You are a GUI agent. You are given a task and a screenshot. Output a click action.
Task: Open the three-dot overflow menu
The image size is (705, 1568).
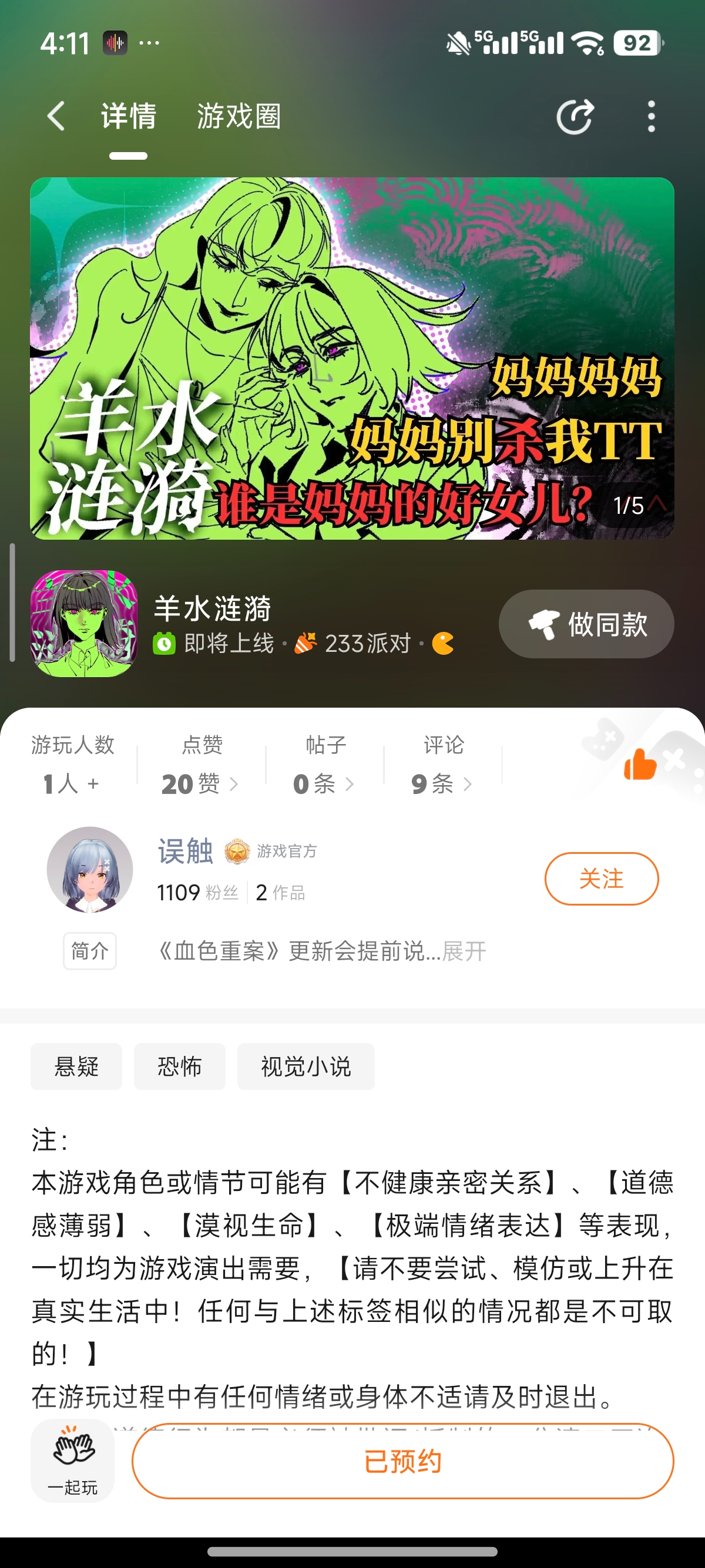pos(652,116)
